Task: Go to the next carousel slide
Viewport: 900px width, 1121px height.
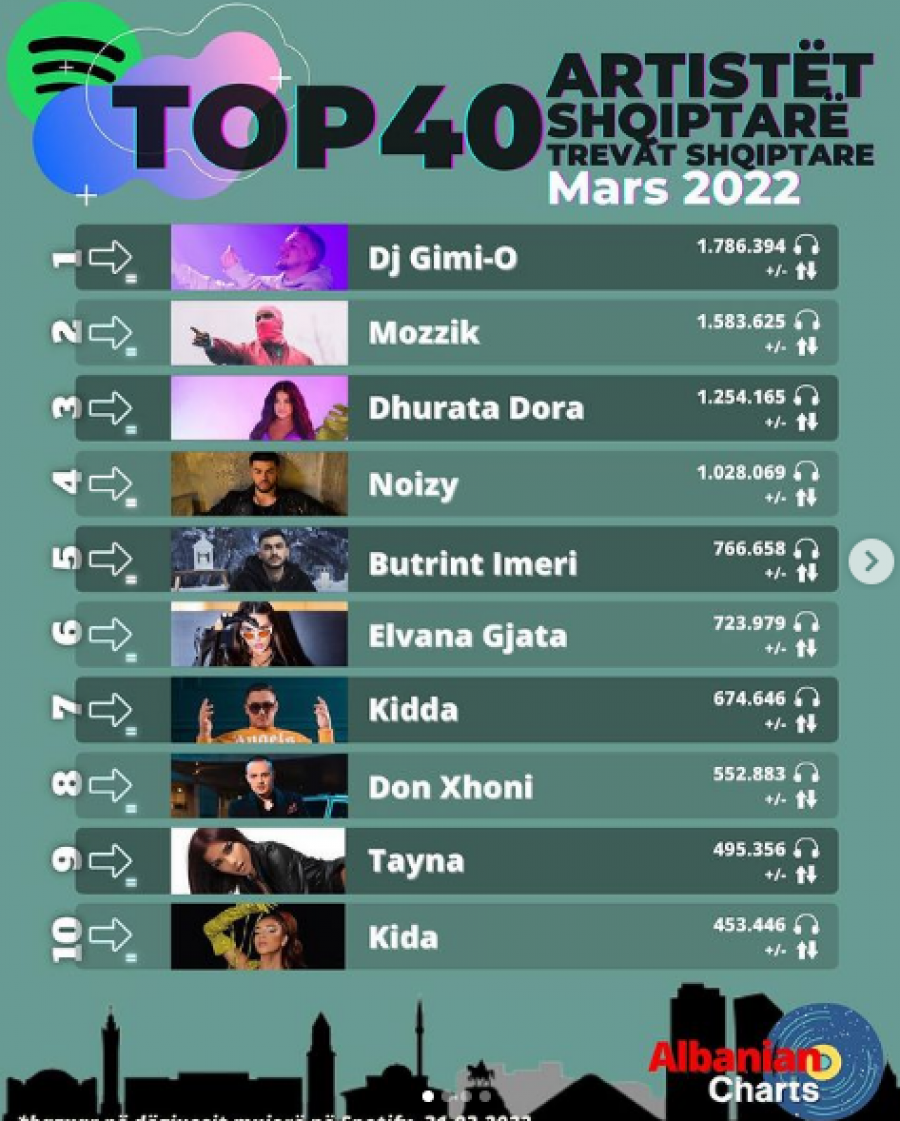Action: point(871,562)
